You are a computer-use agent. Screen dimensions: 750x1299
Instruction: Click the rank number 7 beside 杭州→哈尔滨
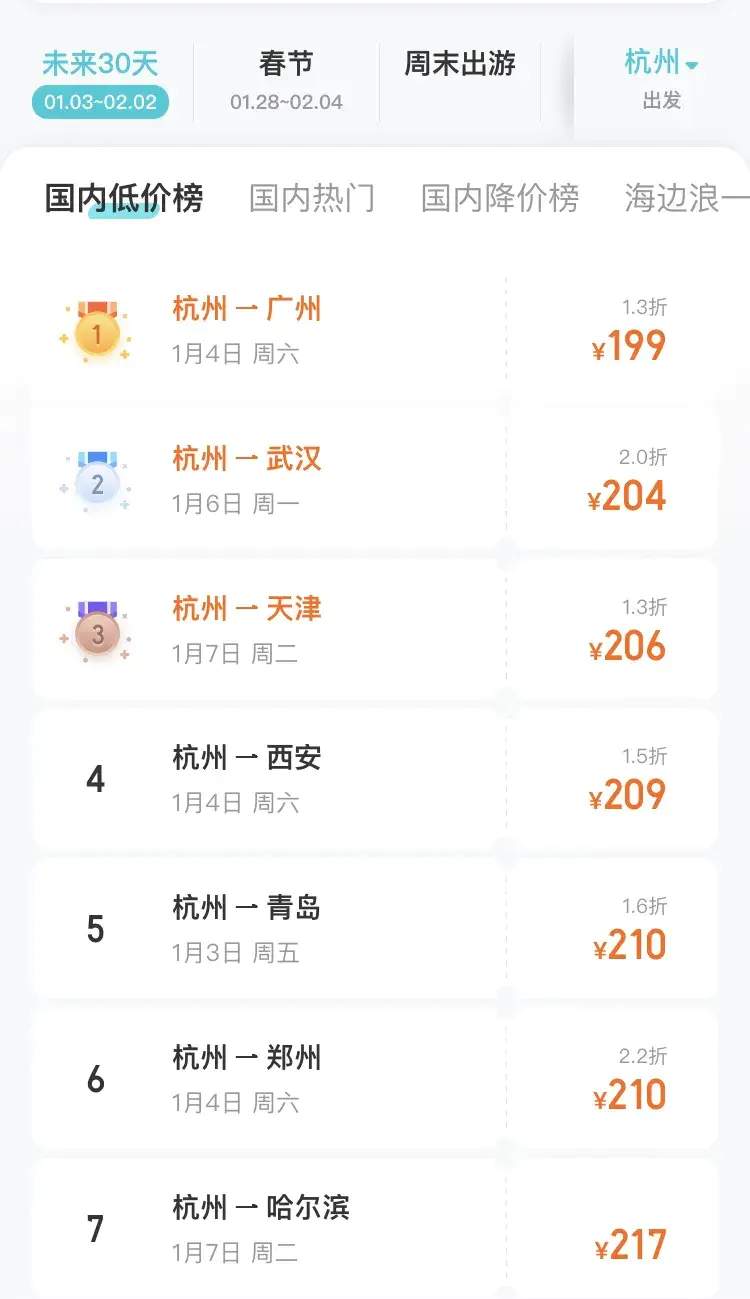[x=93, y=1230]
